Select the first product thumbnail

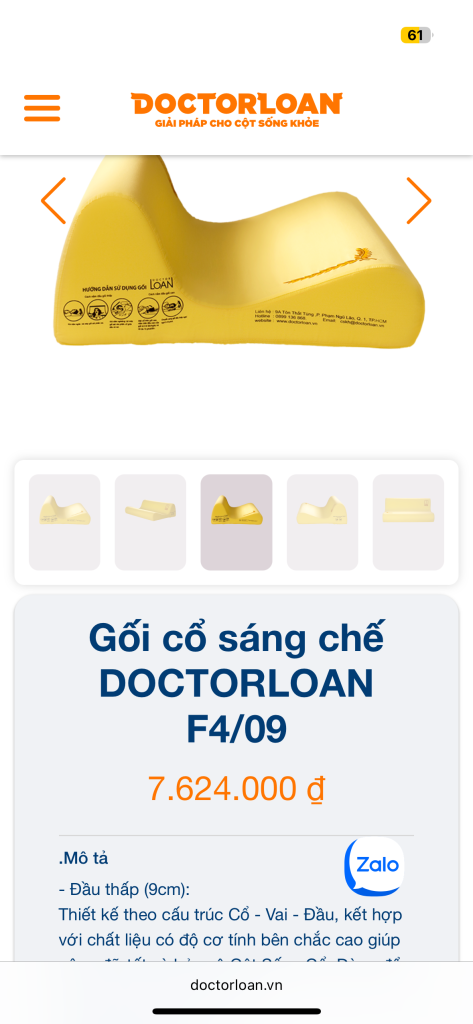click(x=65, y=522)
